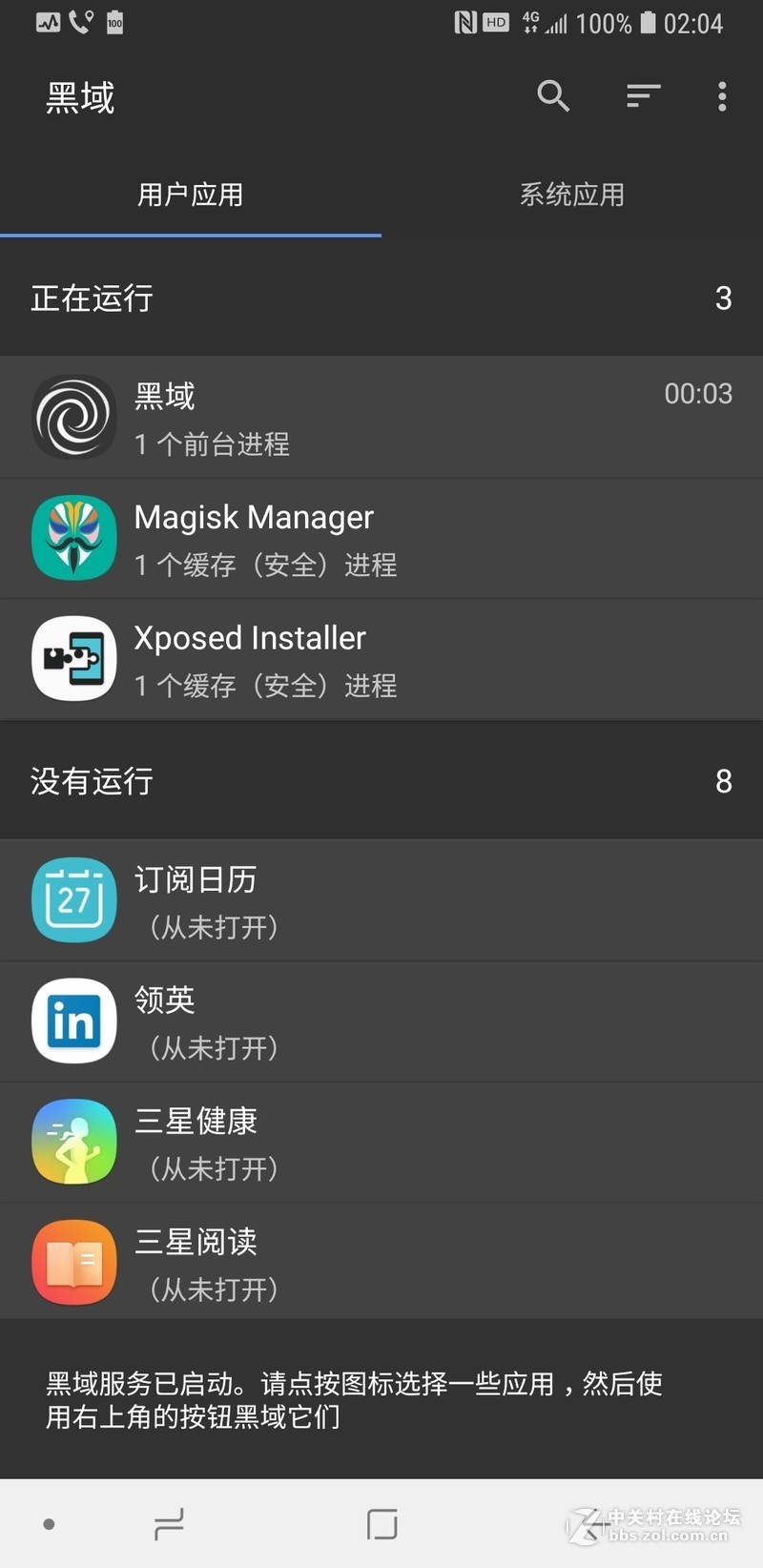Select the 黑域 app icon

(x=73, y=417)
